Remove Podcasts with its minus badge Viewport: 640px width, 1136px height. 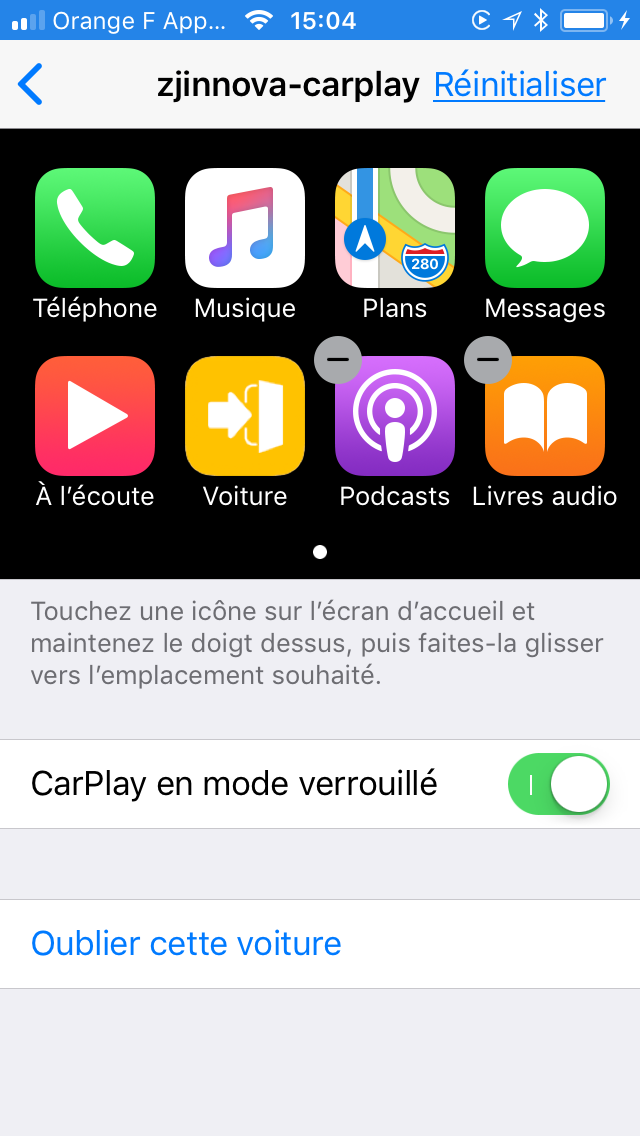tap(338, 359)
